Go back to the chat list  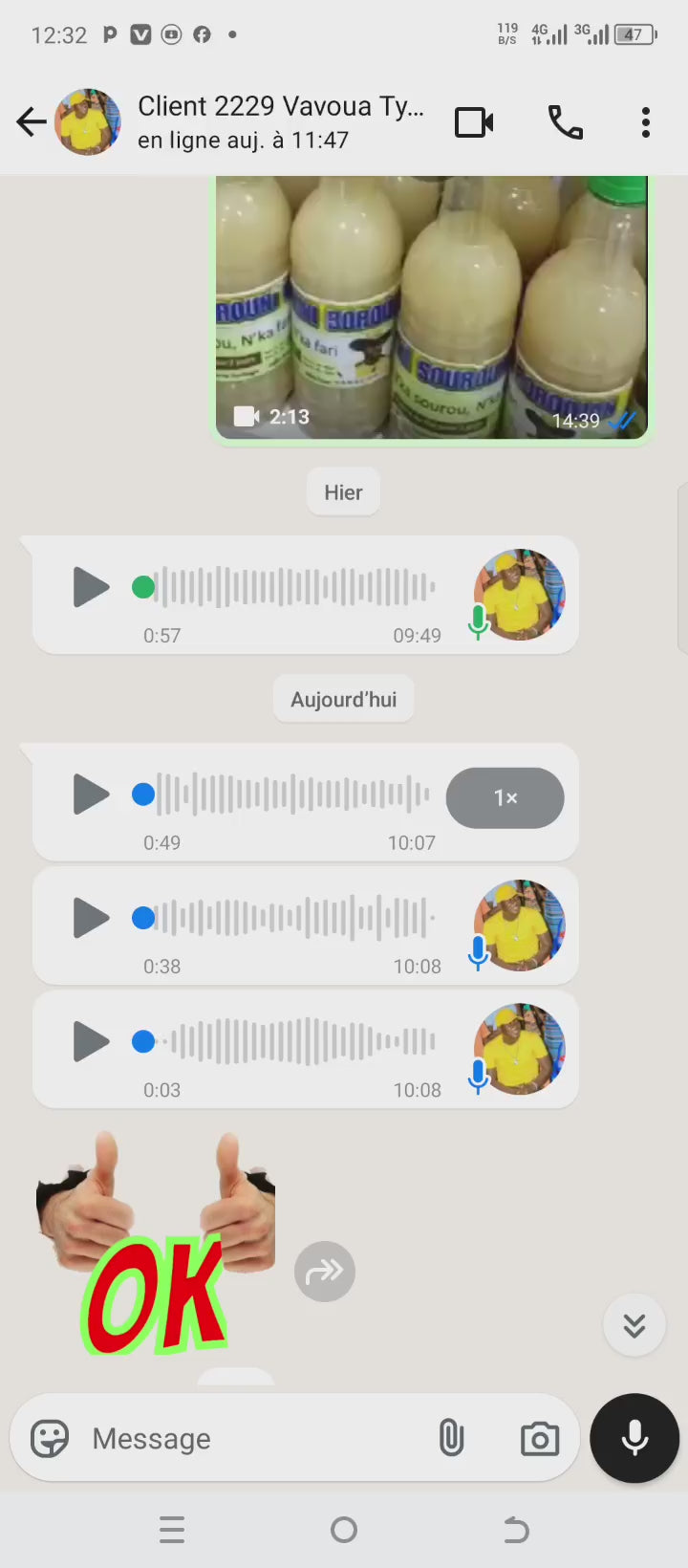click(x=32, y=122)
